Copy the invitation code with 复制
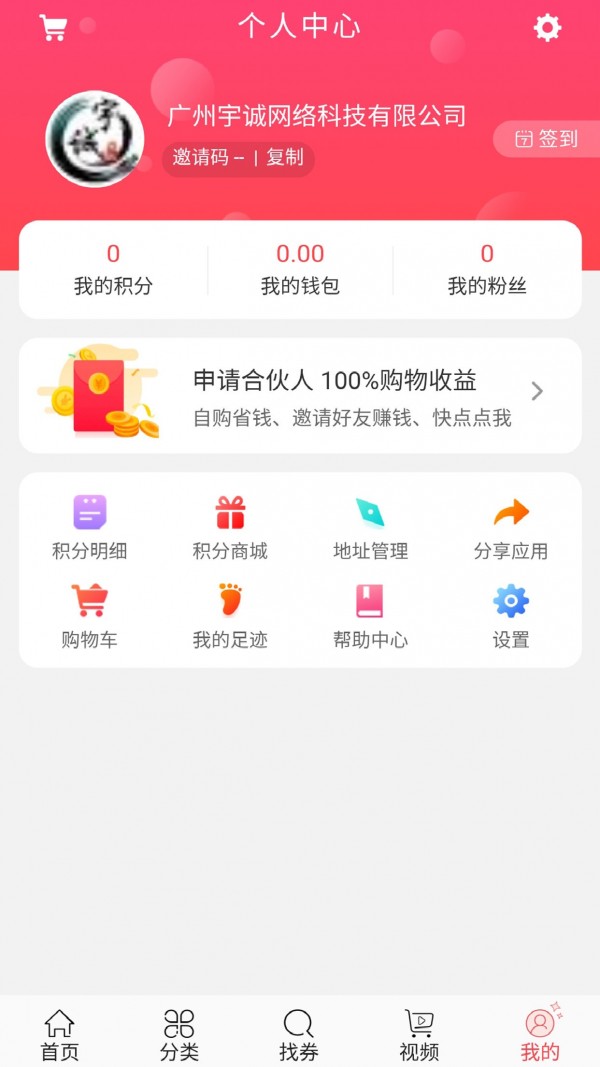Image resolution: width=600 pixels, height=1067 pixels. pyautogui.click(x=284, y=157)
